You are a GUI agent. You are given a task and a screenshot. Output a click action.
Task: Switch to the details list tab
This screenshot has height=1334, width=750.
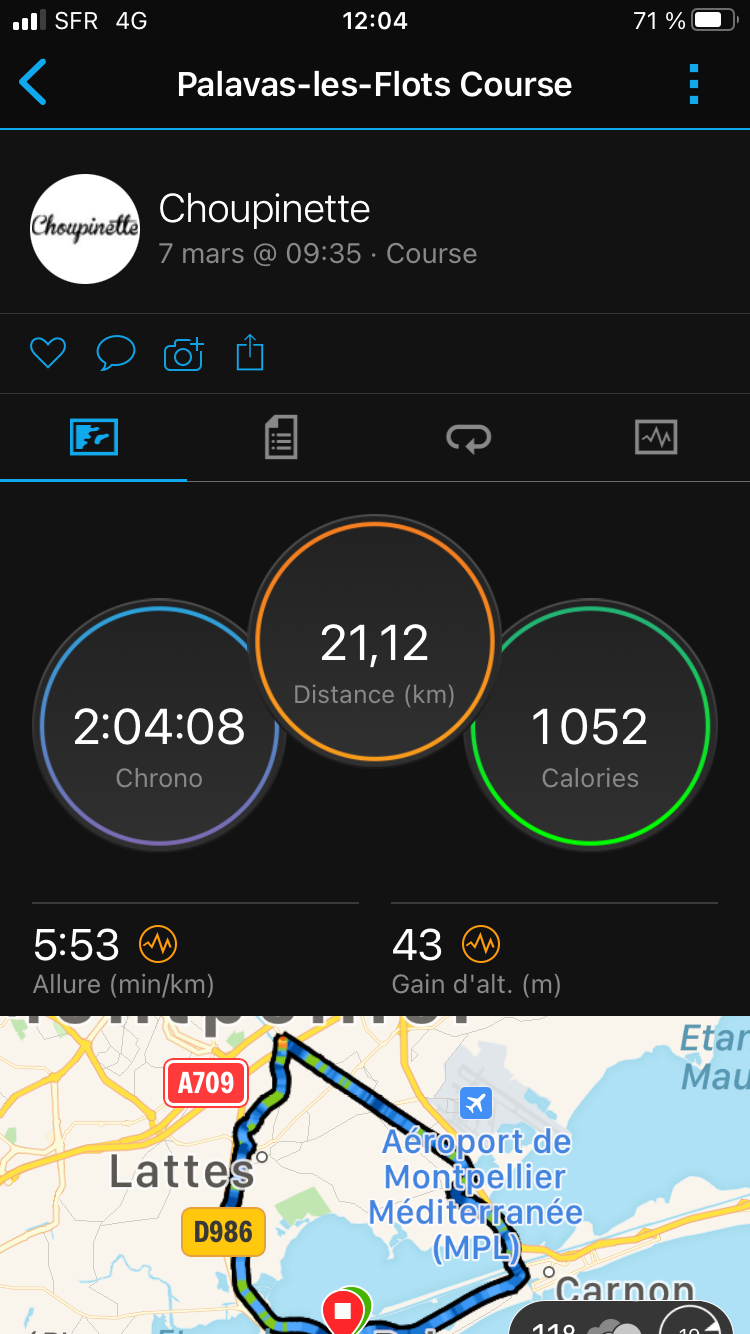(x=281, y=437)
